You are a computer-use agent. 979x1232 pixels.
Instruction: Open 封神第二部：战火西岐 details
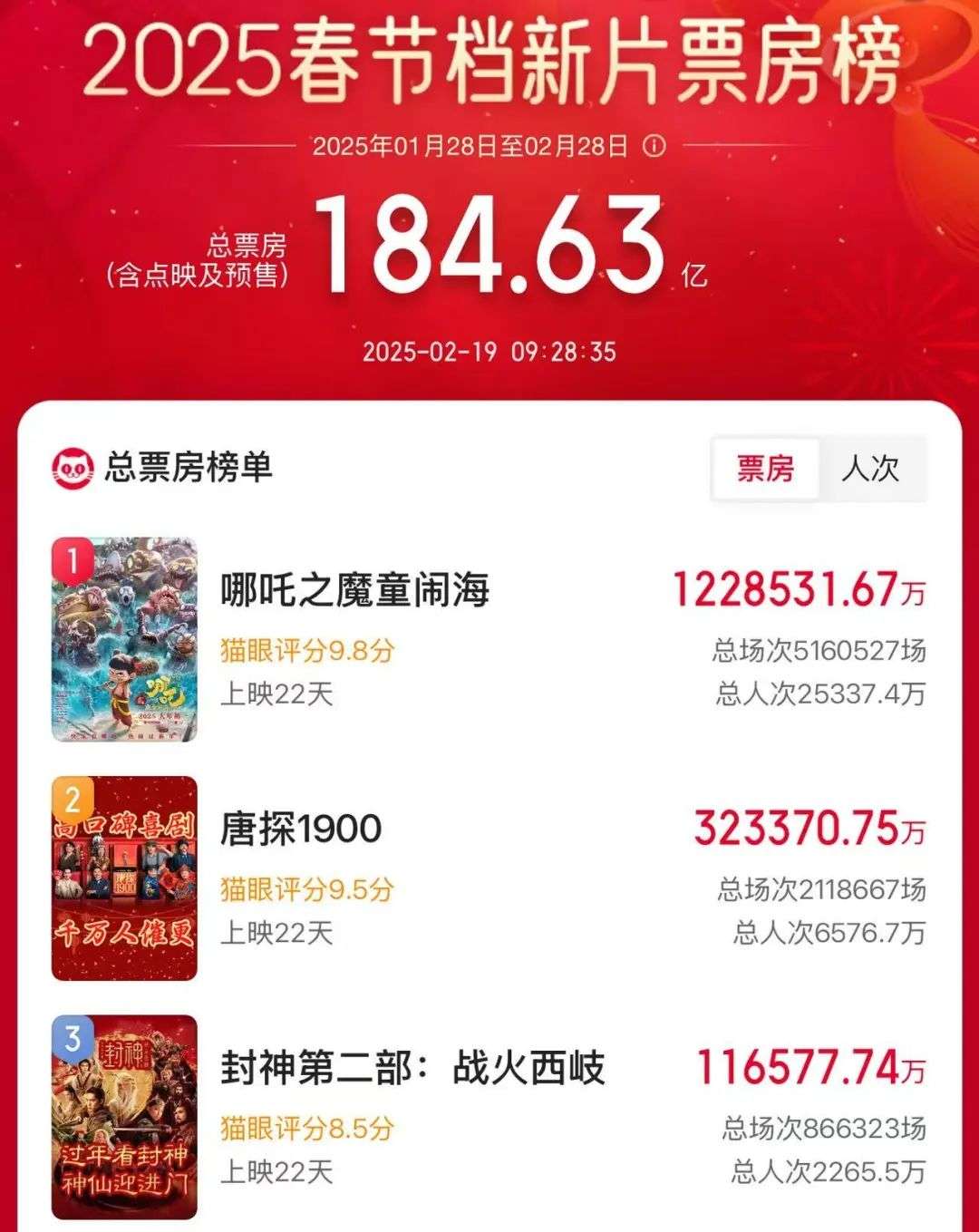click(x=412, y=1068)
